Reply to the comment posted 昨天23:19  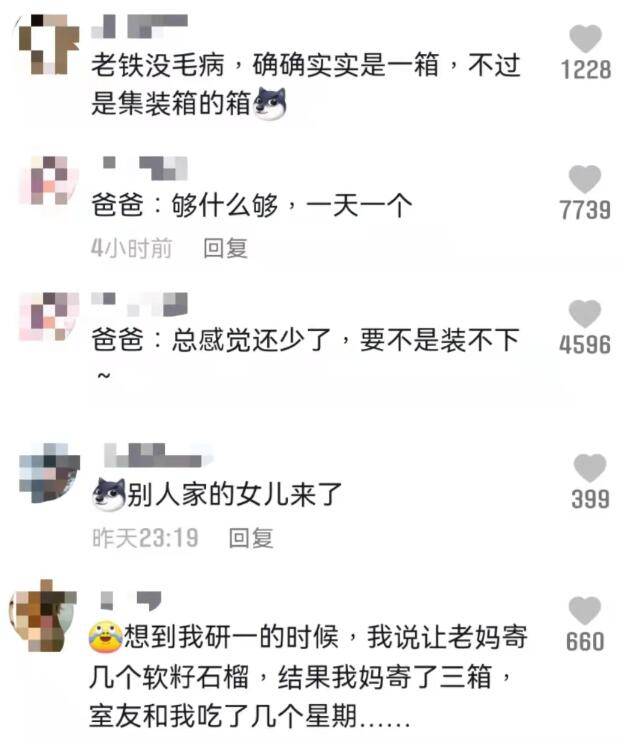coord(250,538)
